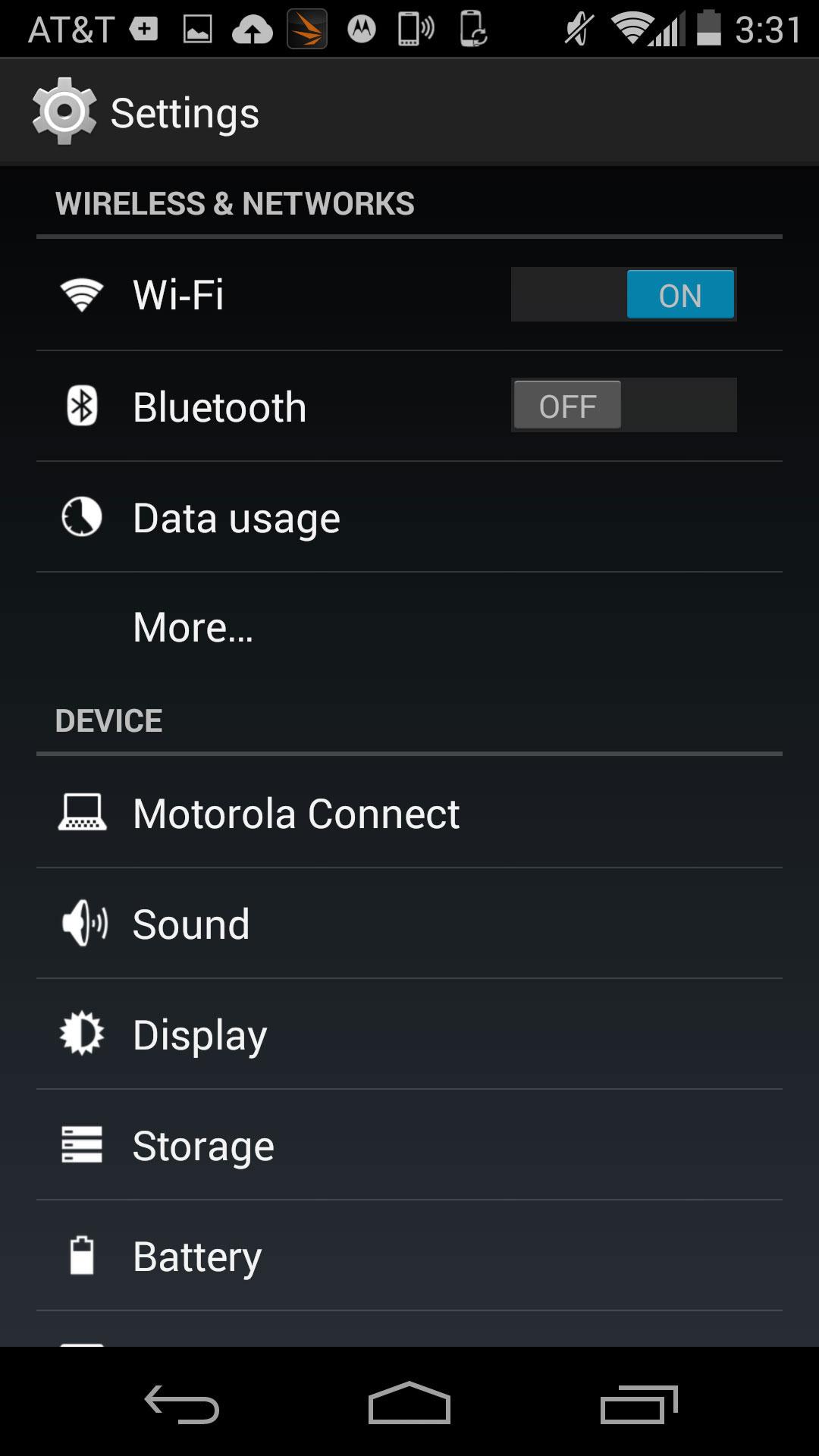Check Battery settings

click(409, 1256)
